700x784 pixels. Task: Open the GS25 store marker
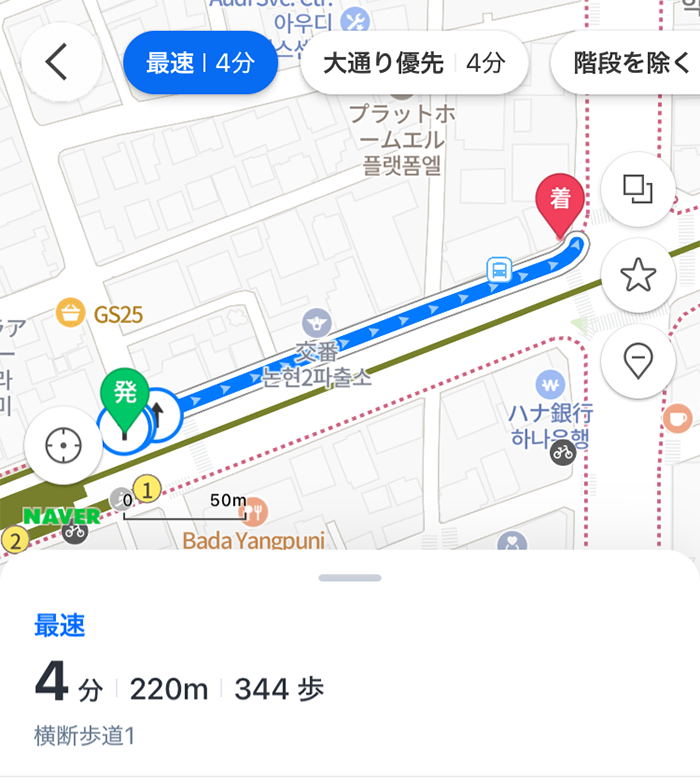pyautogui.click(x=70, y=314)
